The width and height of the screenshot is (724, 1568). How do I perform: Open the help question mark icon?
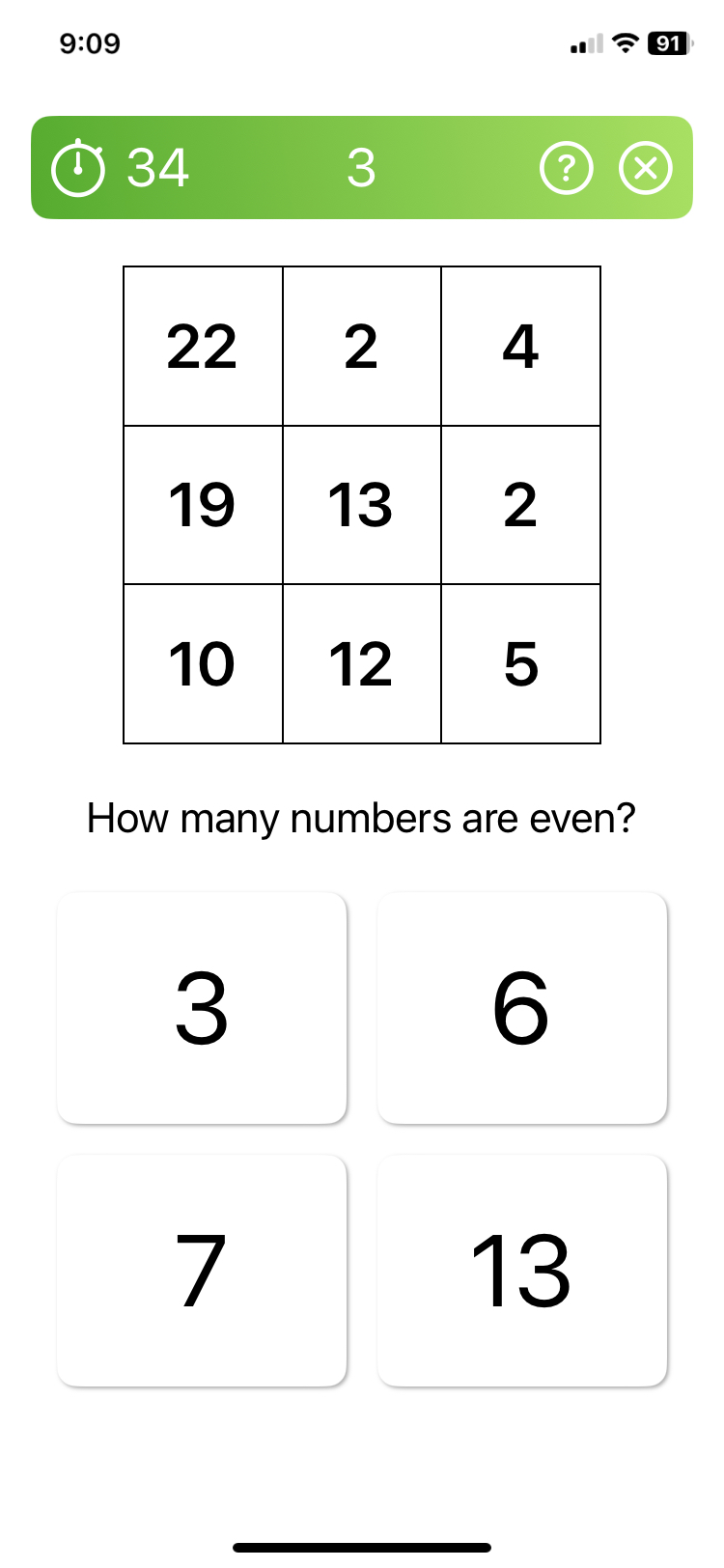click(x=566, y=169)
